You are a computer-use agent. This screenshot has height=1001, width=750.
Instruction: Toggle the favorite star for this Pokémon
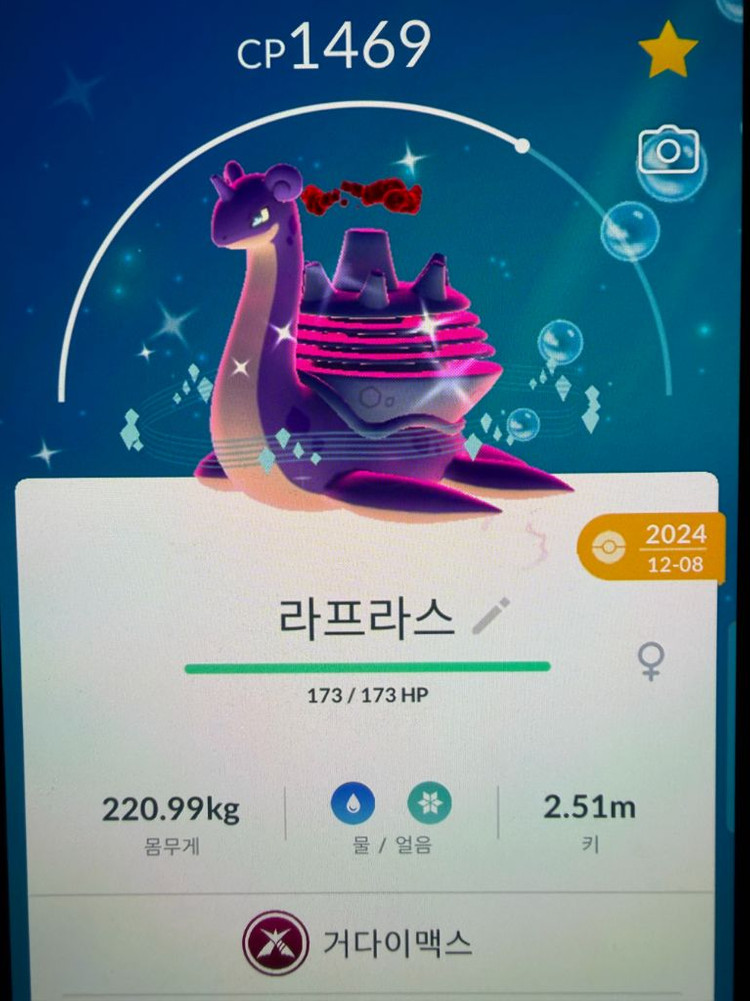tap(668, 49)
